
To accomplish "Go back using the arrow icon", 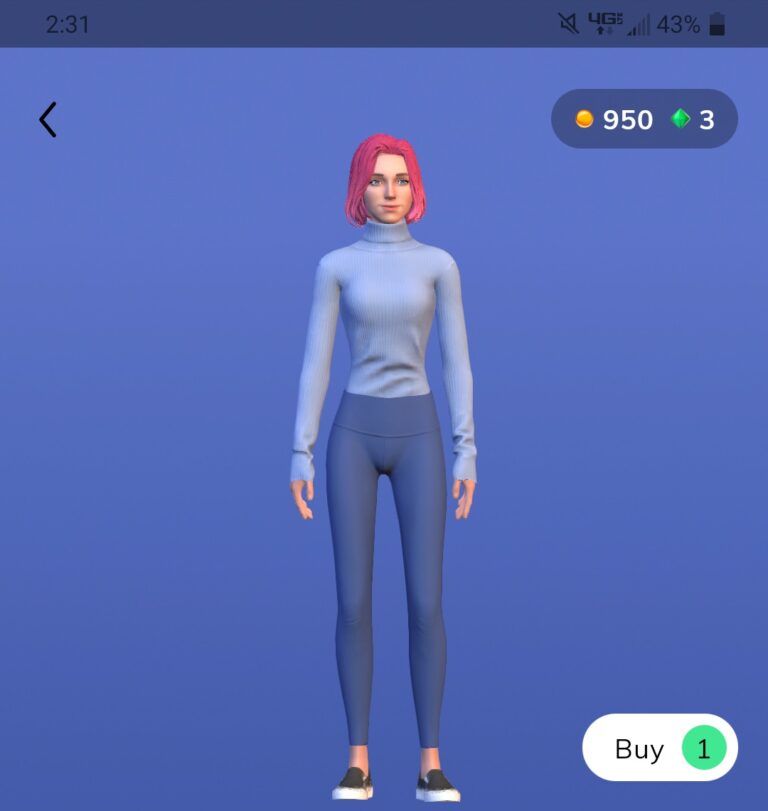I will pos(47,120).
